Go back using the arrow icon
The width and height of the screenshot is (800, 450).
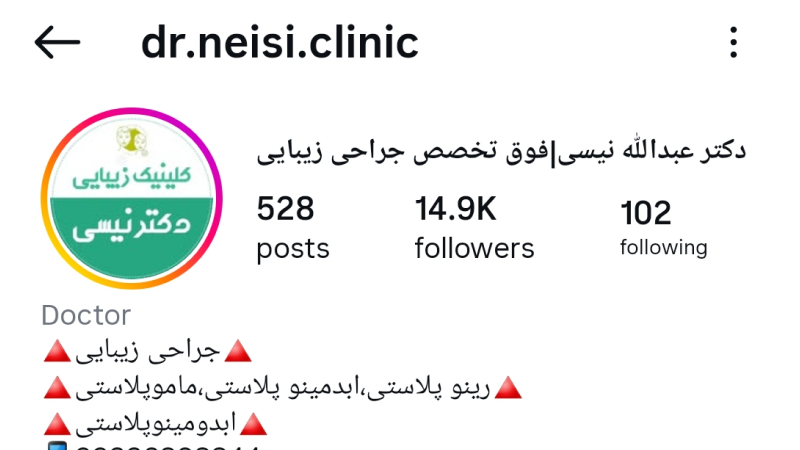click(57, 42)
